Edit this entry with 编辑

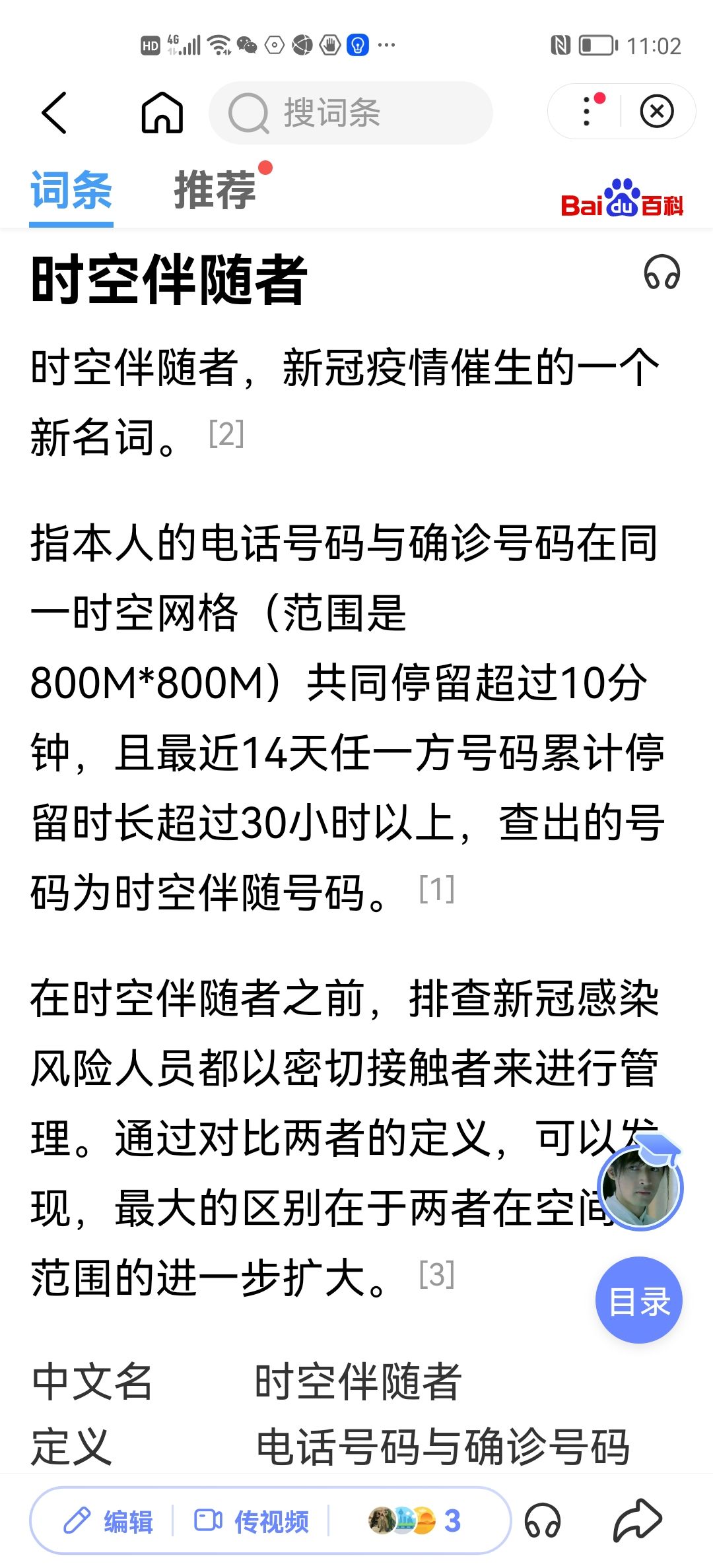tap(109, 1521)
